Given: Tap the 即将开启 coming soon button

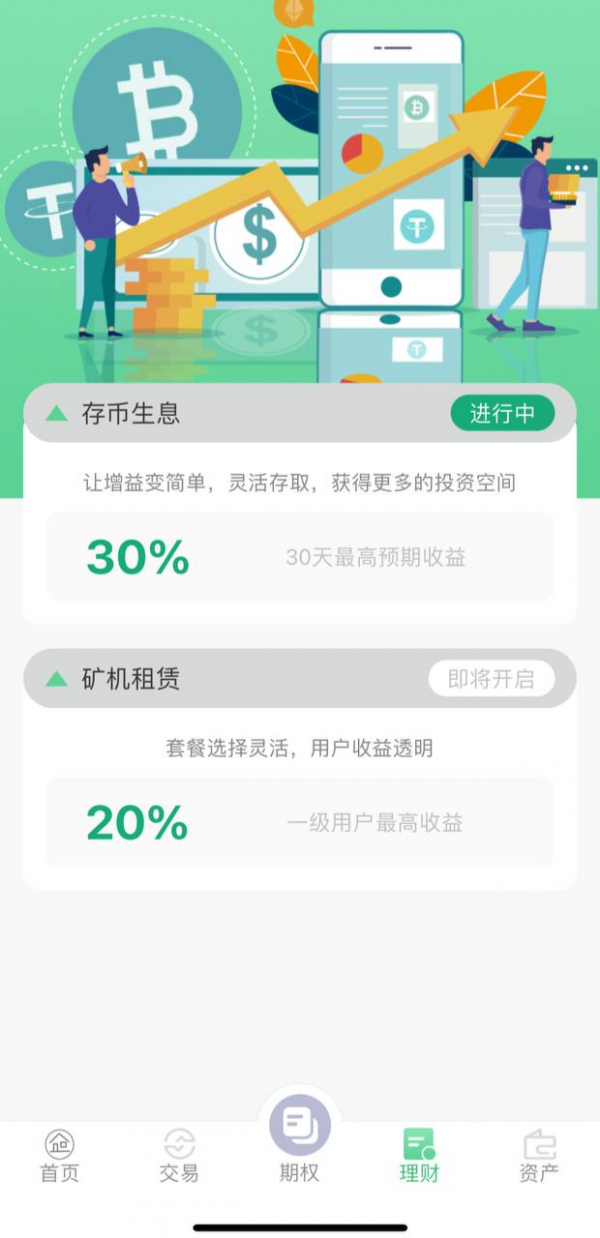Looking at the screenshot, I should click(490, 679).
